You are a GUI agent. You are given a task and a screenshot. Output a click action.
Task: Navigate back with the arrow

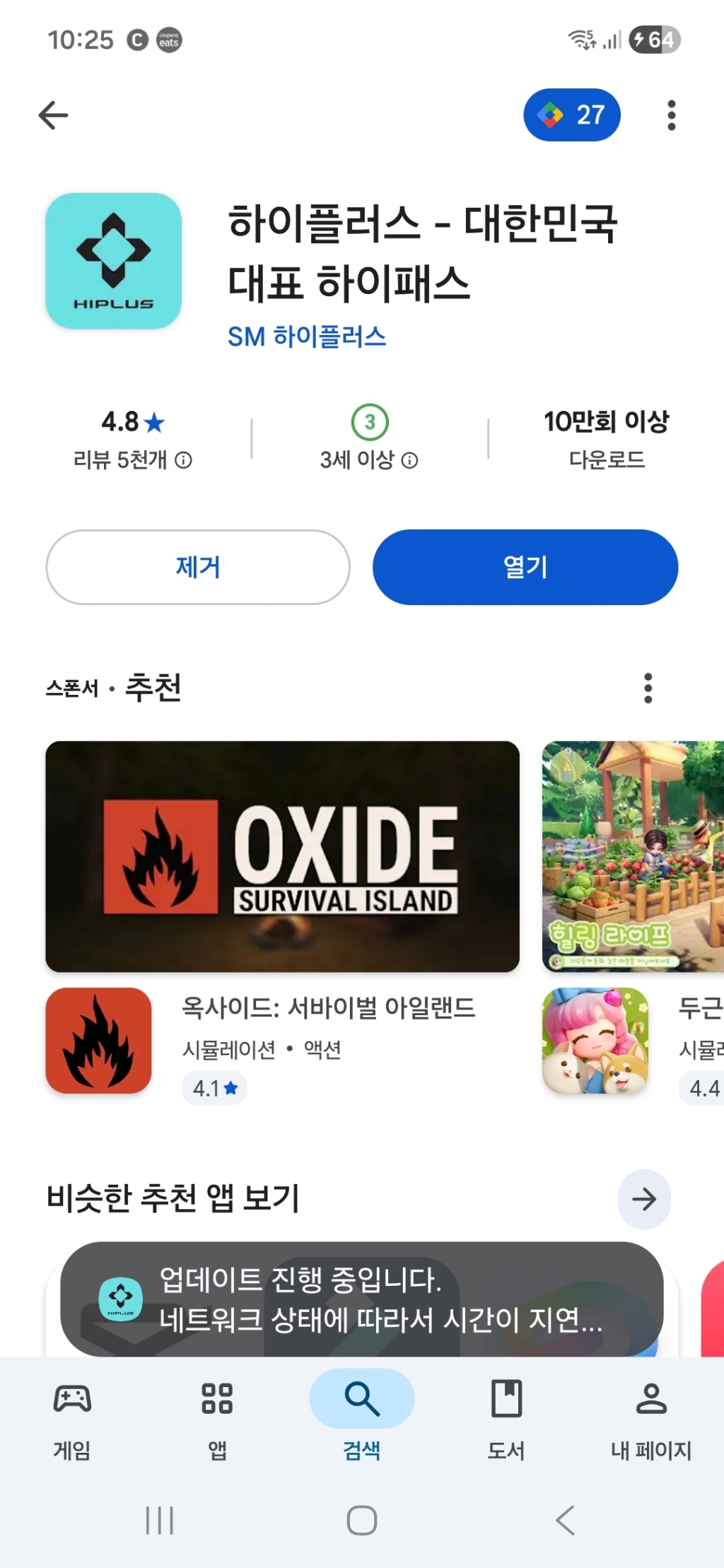pyautogui.click(x=53, y=115)
